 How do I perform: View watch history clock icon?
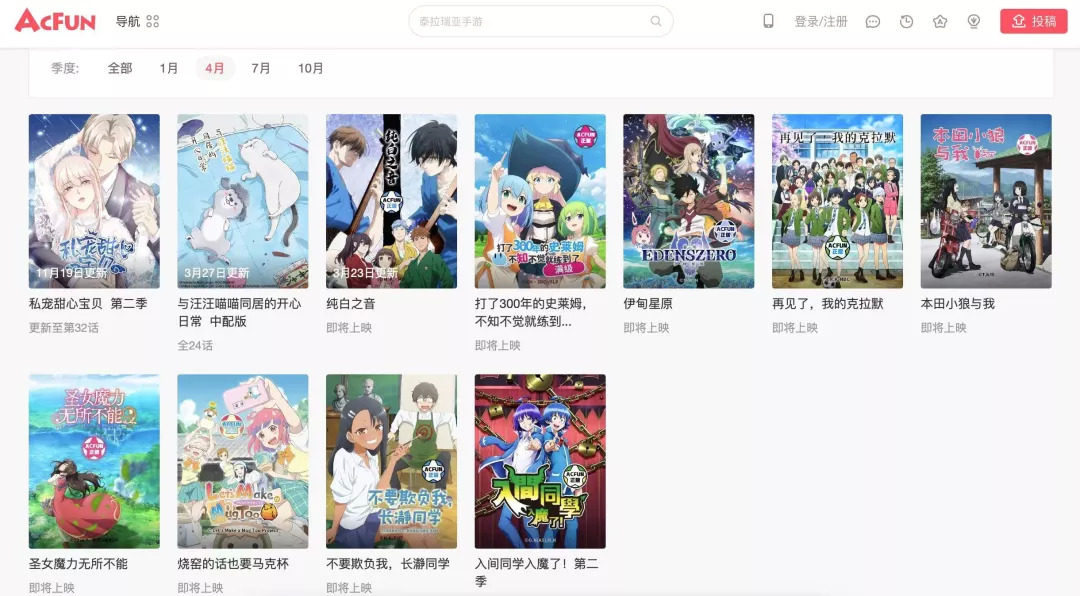(x=906, y=21)
